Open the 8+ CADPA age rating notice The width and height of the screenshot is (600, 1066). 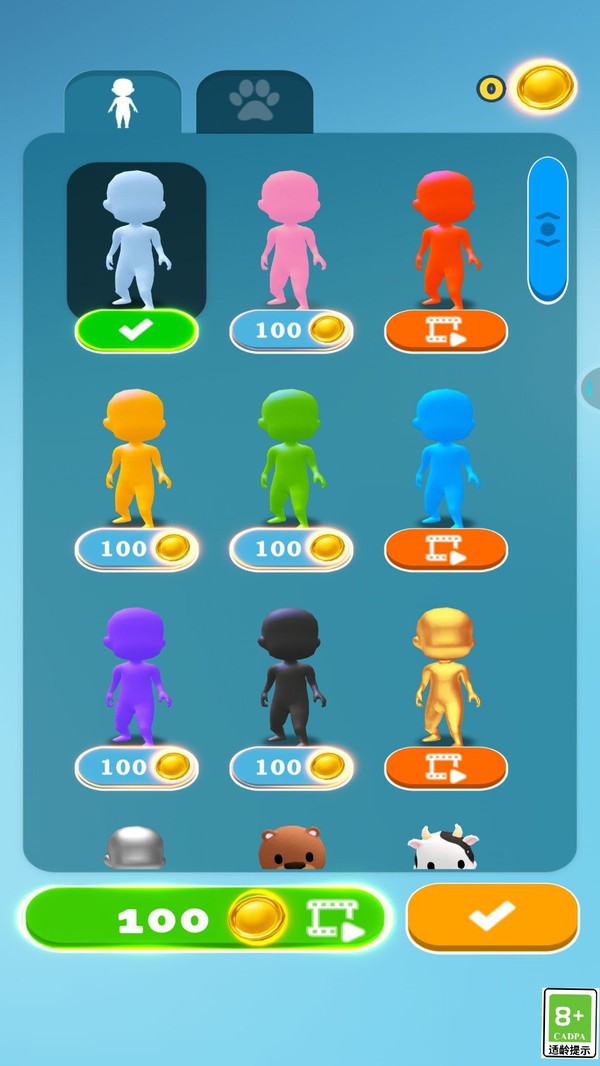click(569, 1023)
